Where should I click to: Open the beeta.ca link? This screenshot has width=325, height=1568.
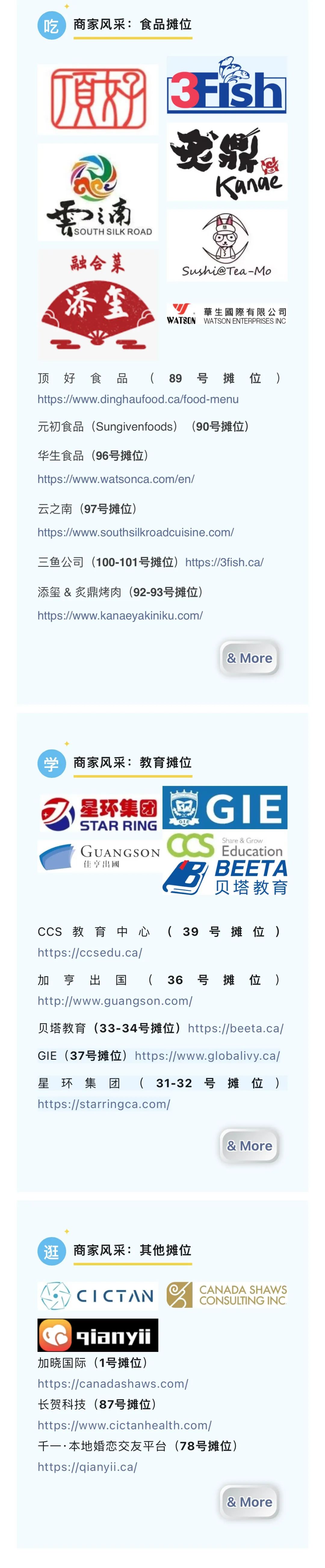tap(235, 1028)
